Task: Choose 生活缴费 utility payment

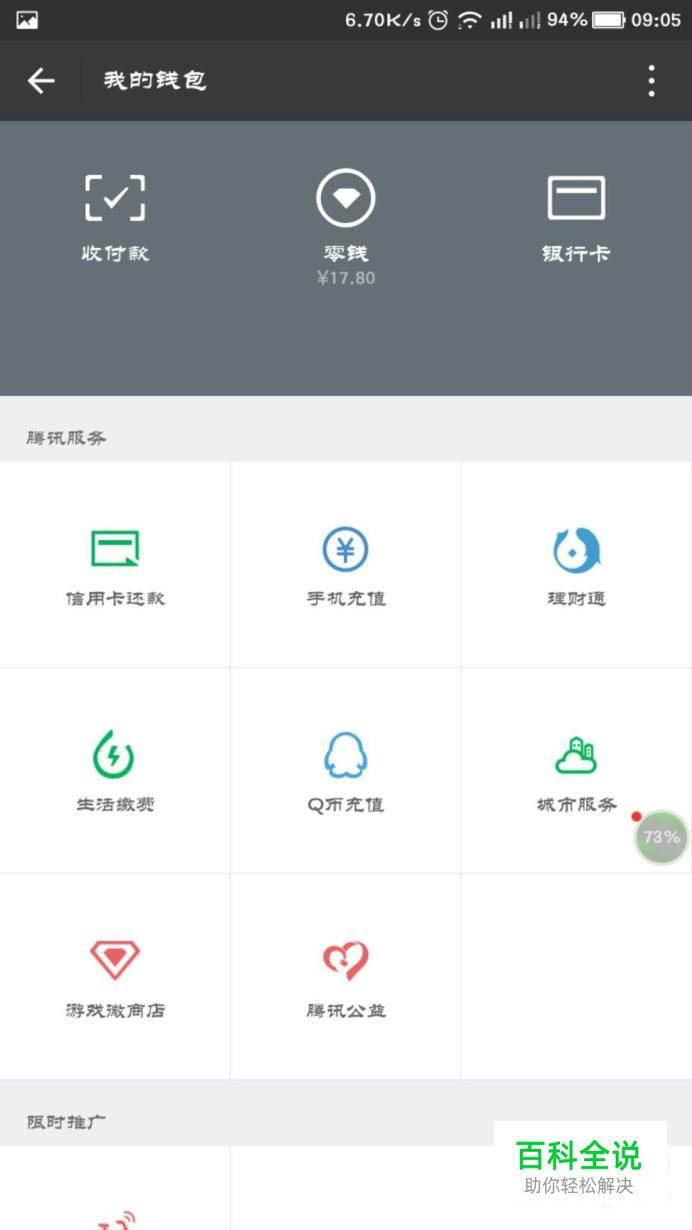Action: (x=115, y=771)
